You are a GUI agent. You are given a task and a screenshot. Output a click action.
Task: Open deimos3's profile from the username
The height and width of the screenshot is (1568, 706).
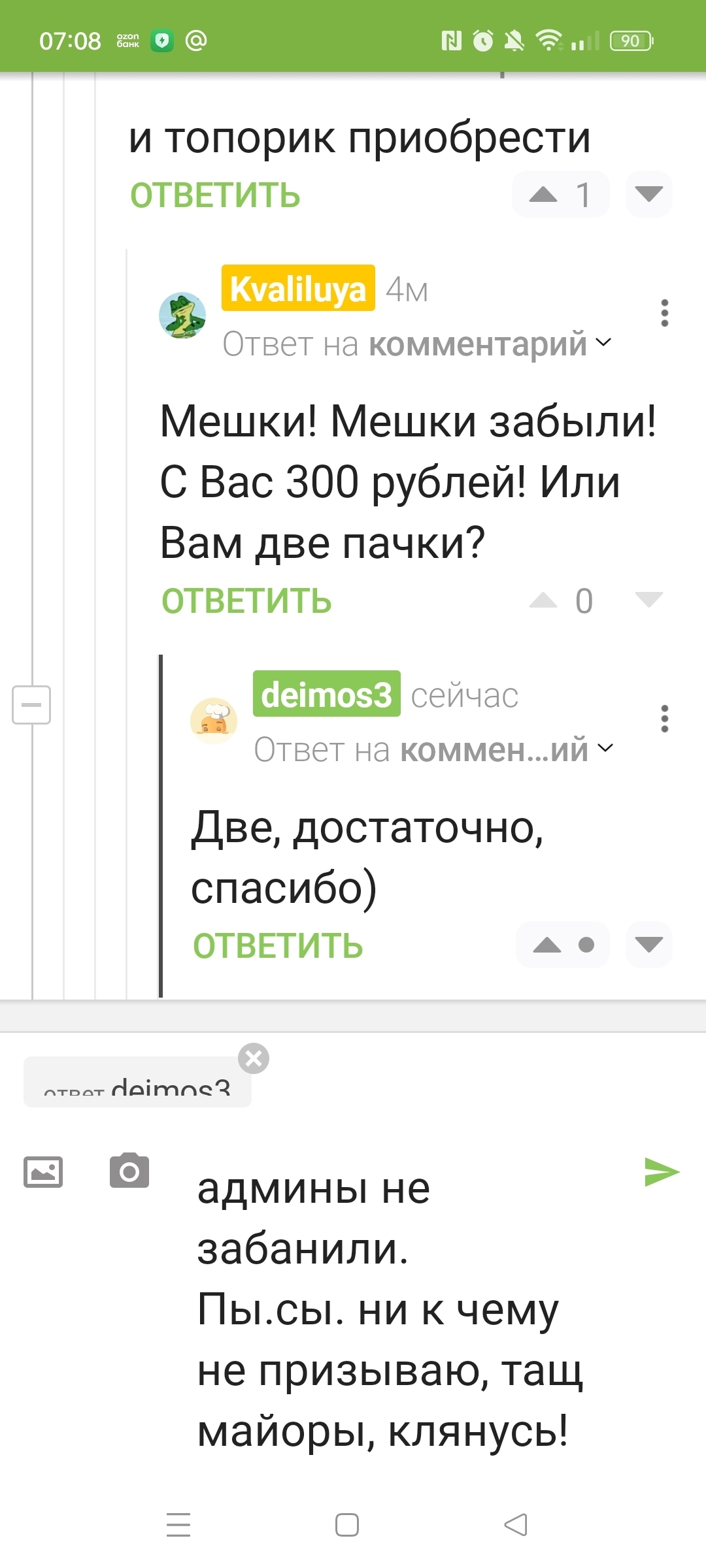326,694
